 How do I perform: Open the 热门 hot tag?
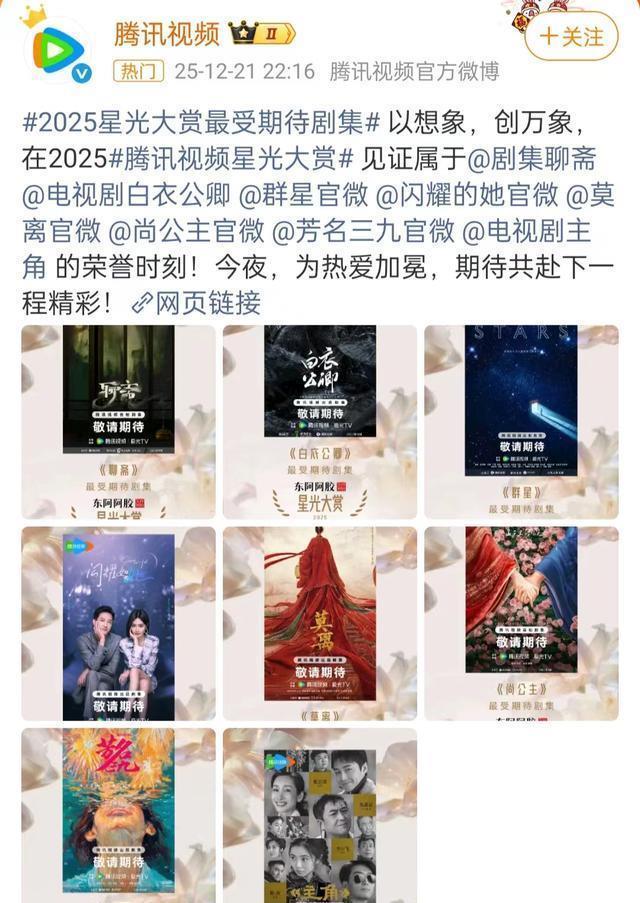click(x=140, y=72)
